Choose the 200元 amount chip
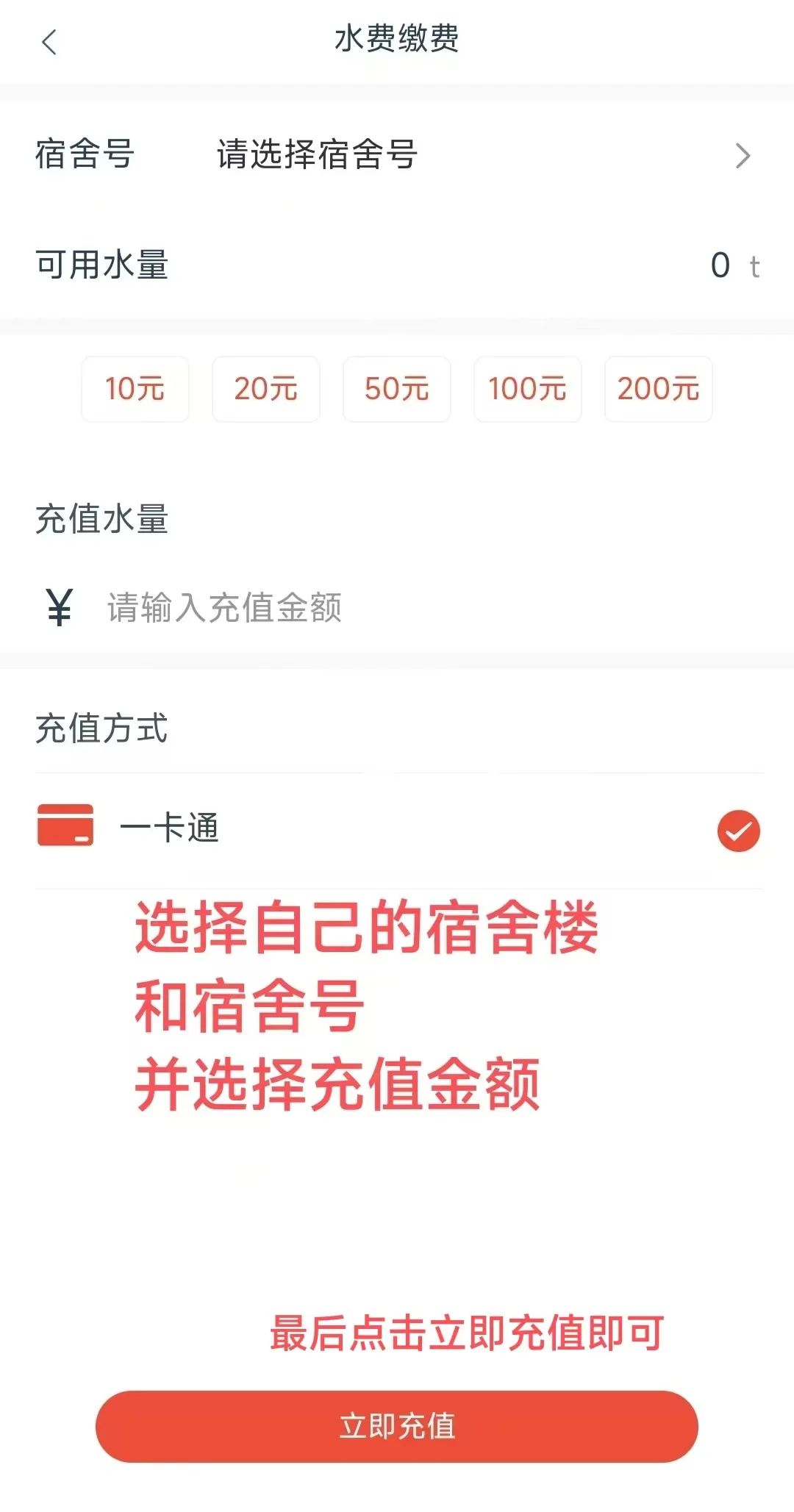 [x=659, y=389]
